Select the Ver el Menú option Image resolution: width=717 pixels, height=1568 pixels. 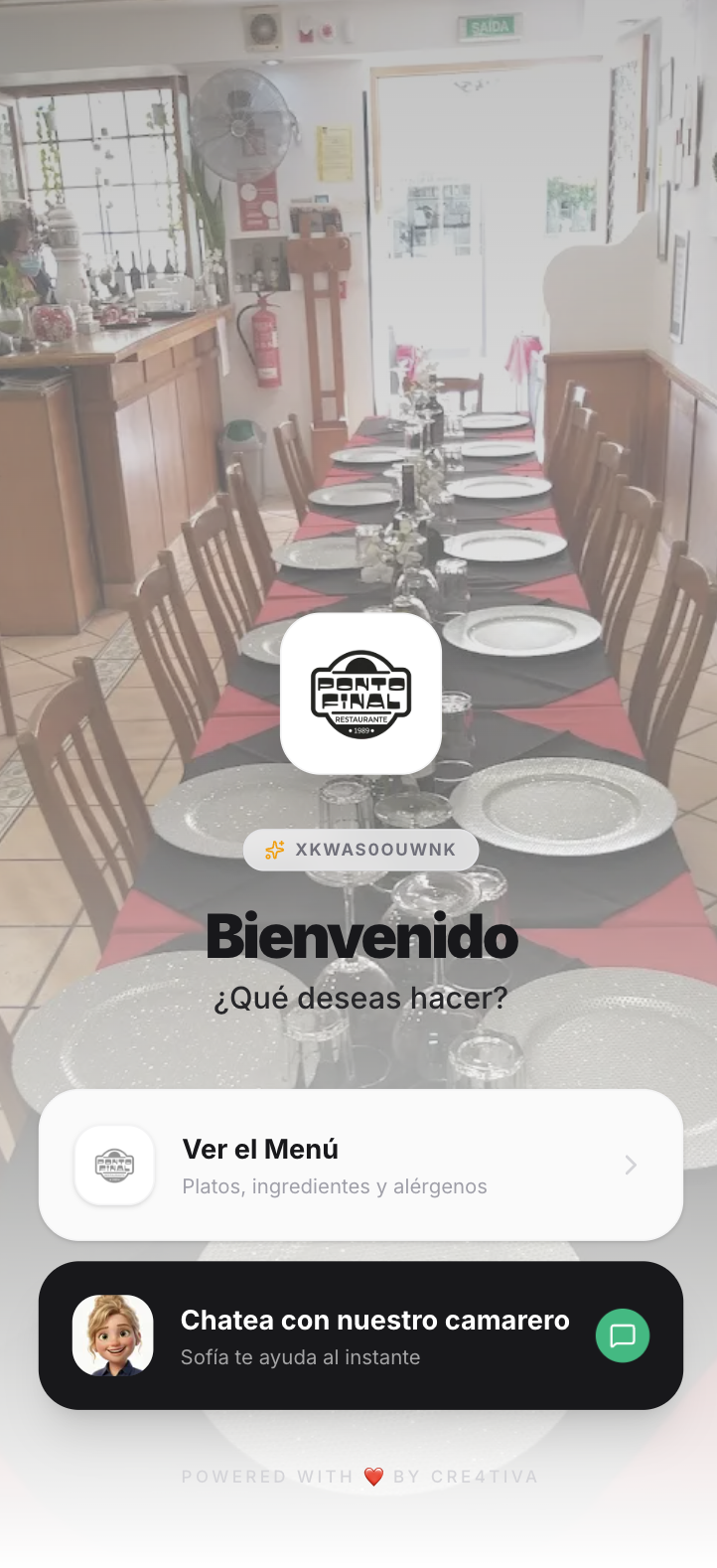360,1165
